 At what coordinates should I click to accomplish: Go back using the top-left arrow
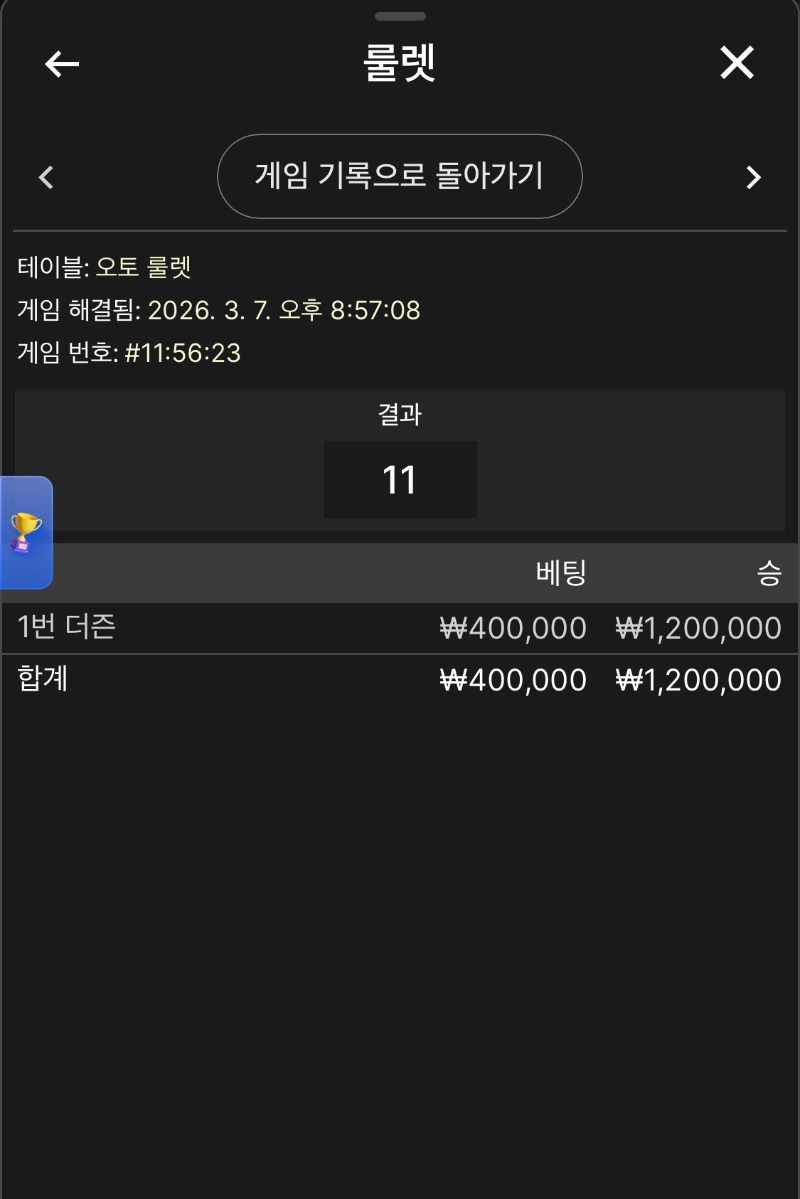click(62, 64)
